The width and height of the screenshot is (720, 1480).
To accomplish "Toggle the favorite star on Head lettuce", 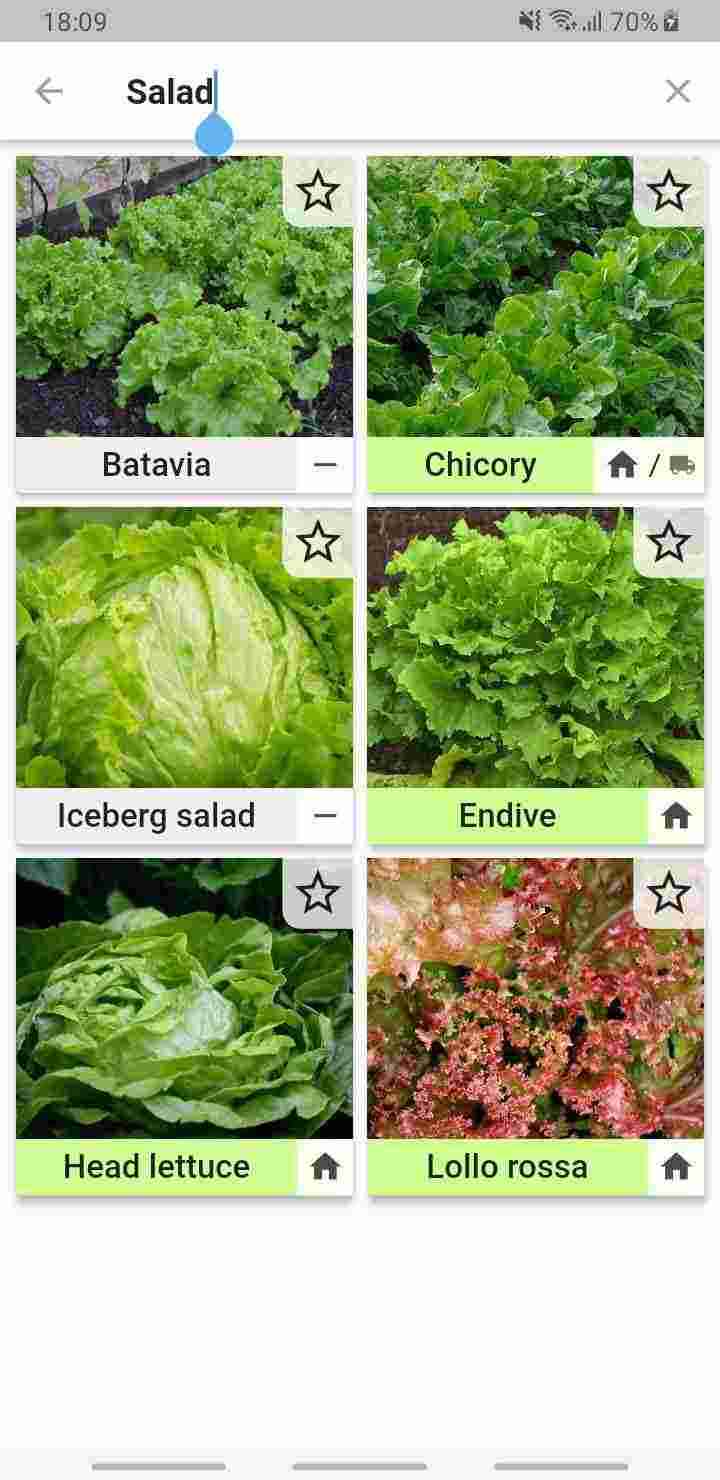I will pos(317,895).
